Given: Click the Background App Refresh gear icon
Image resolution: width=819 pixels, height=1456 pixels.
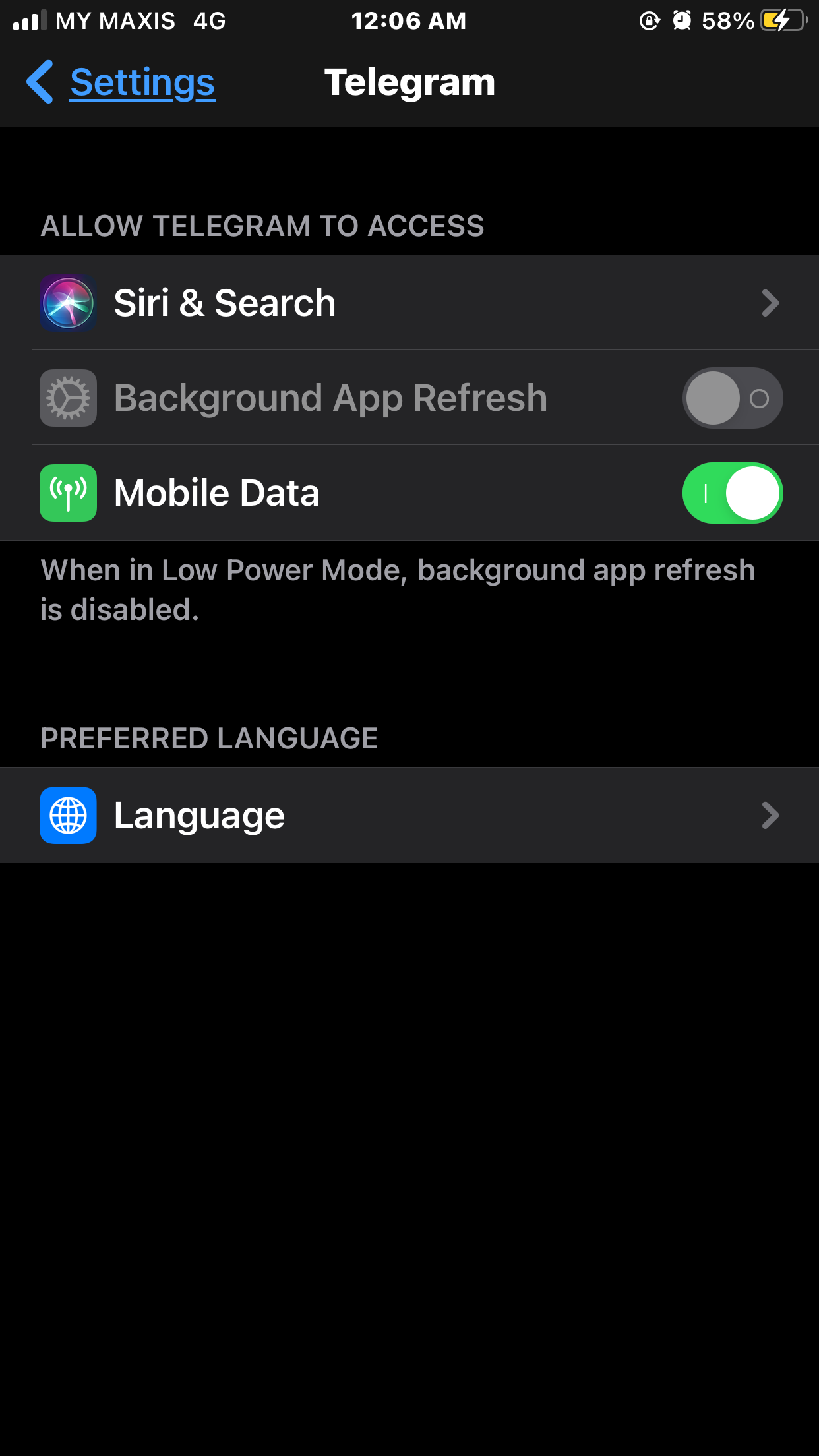Looking at the screenshot, I should click(x=68, y=398).
